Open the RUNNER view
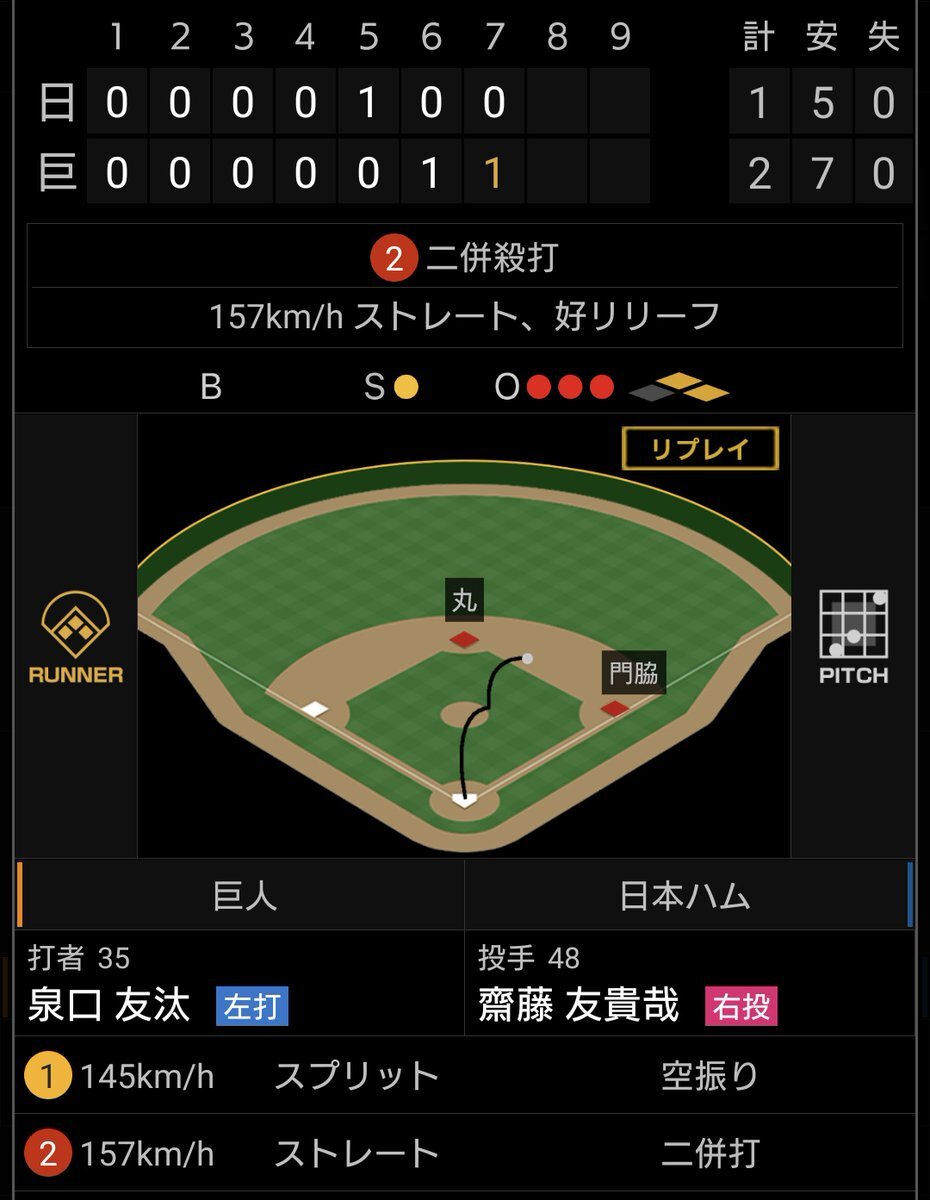The height and width of the screenshot is (1200, 930). 76,638
